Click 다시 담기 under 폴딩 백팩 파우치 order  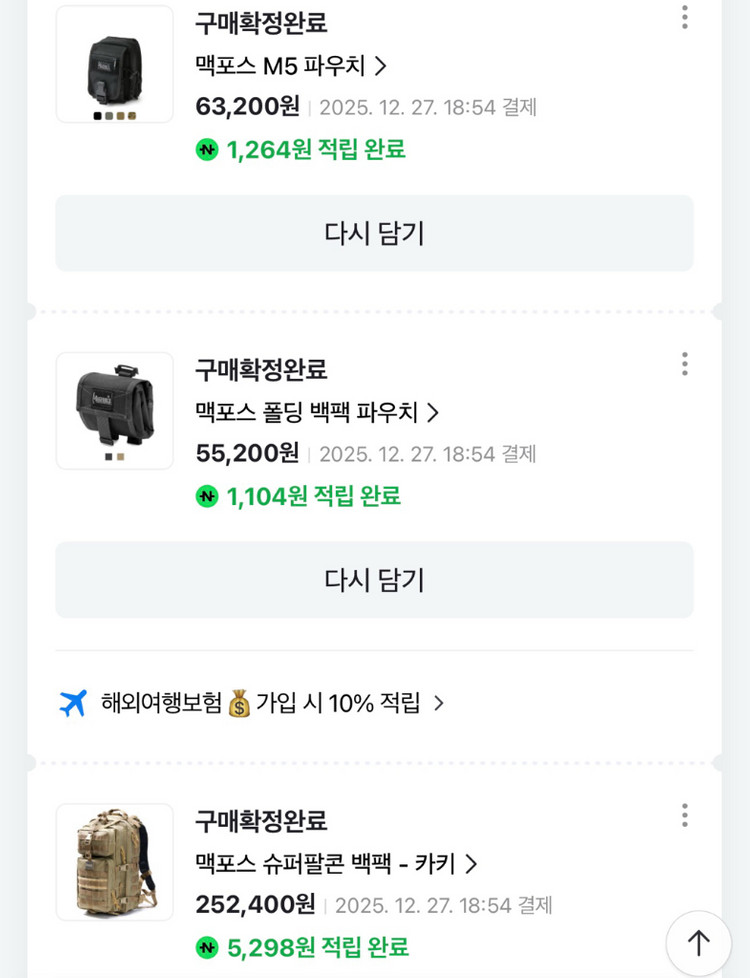(375, 580)
